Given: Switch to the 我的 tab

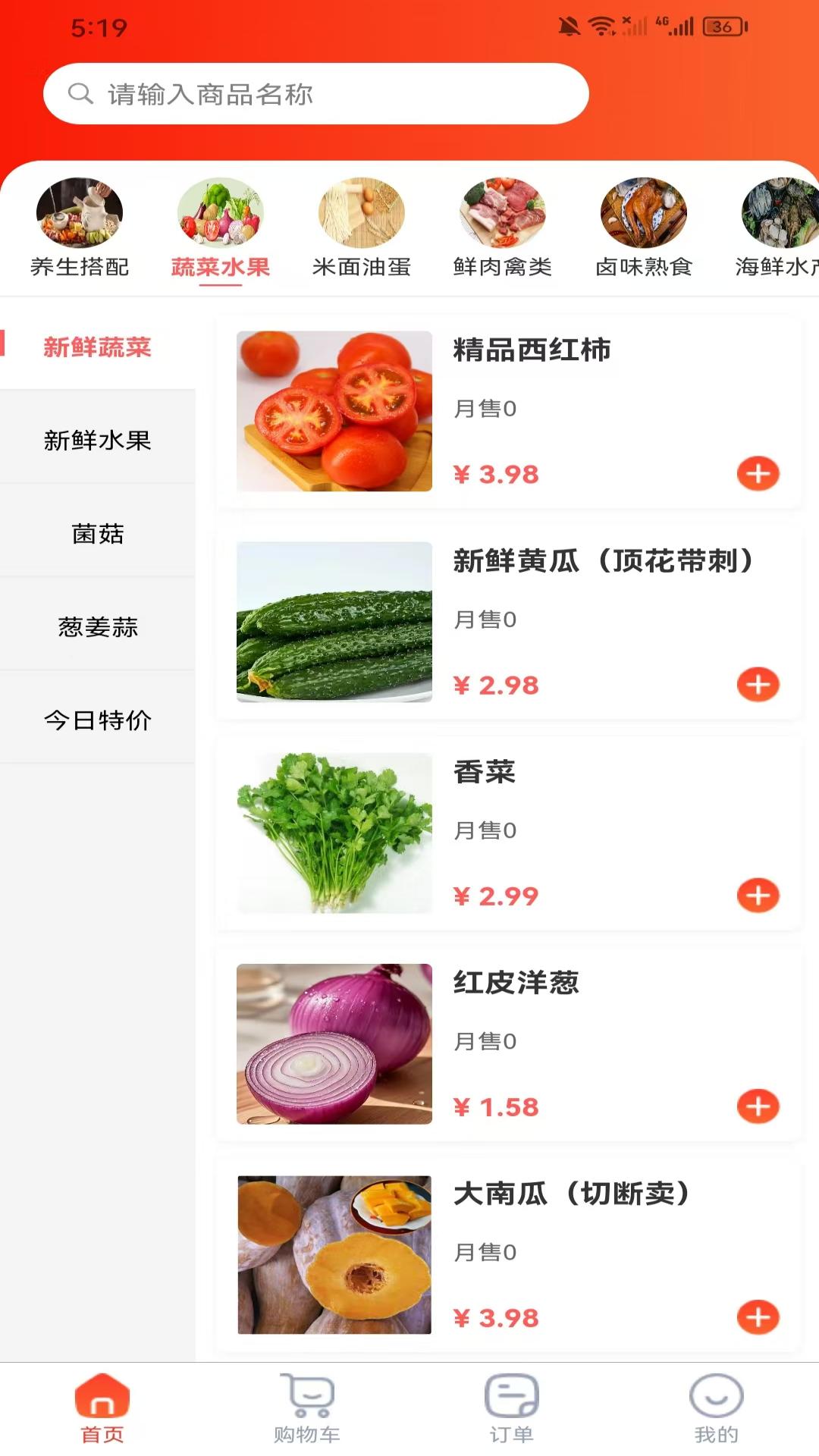Looking at the screenshot, I should coord(716,1407).
